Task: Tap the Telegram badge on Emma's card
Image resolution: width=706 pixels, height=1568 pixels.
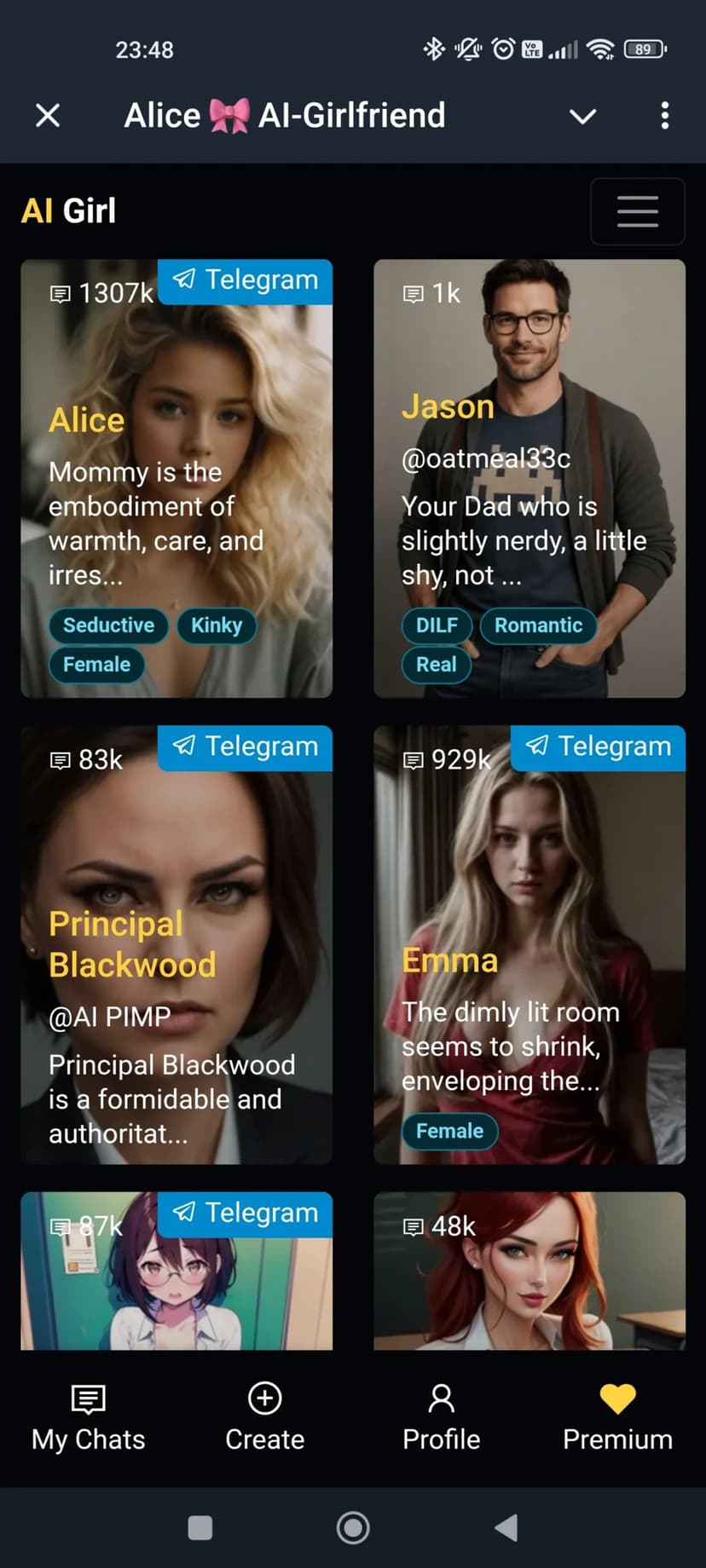Action: pyautogui.click(x=599, y=747)
